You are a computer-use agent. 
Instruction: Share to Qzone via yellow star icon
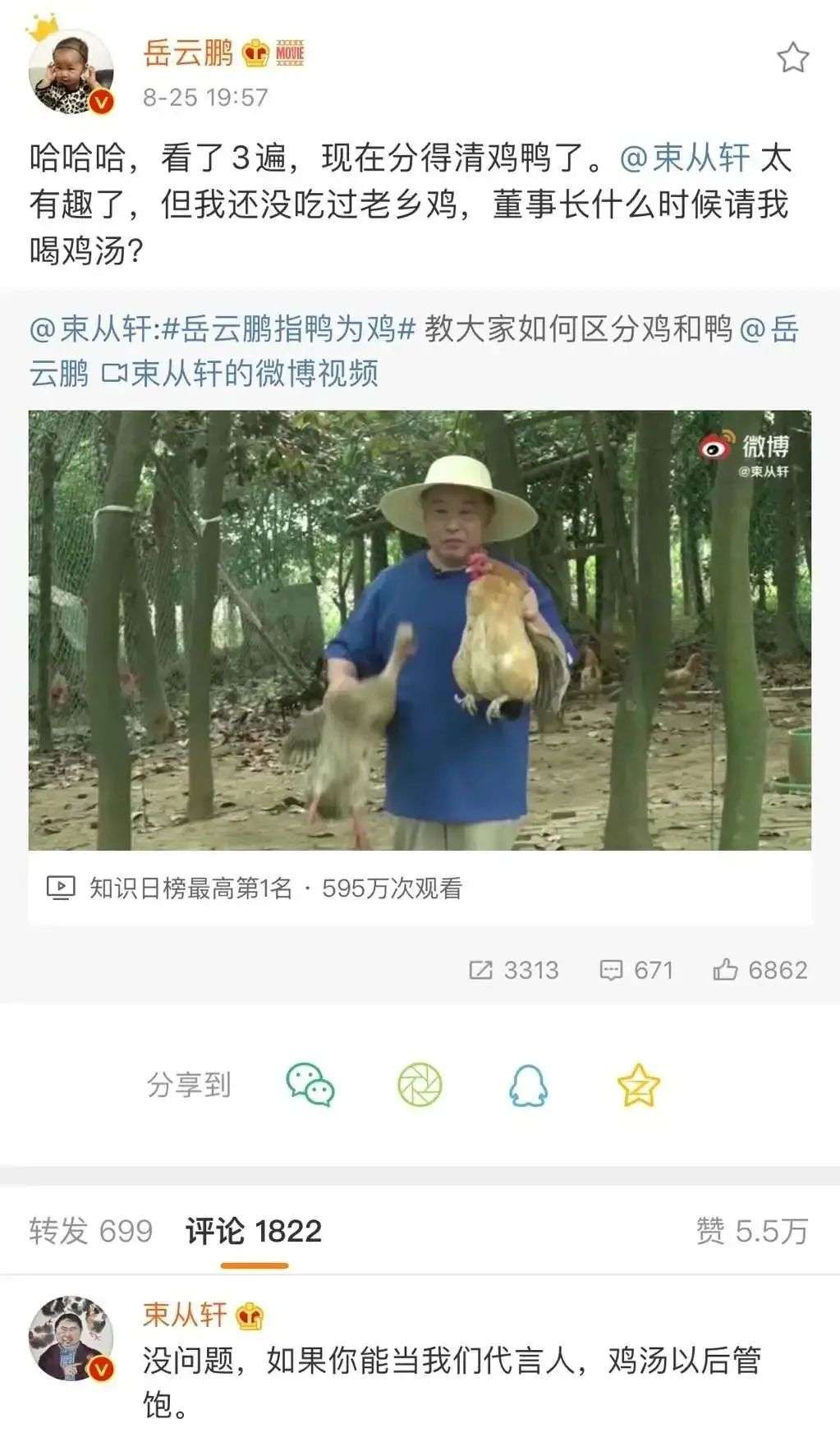click(x=638, y=1085)
